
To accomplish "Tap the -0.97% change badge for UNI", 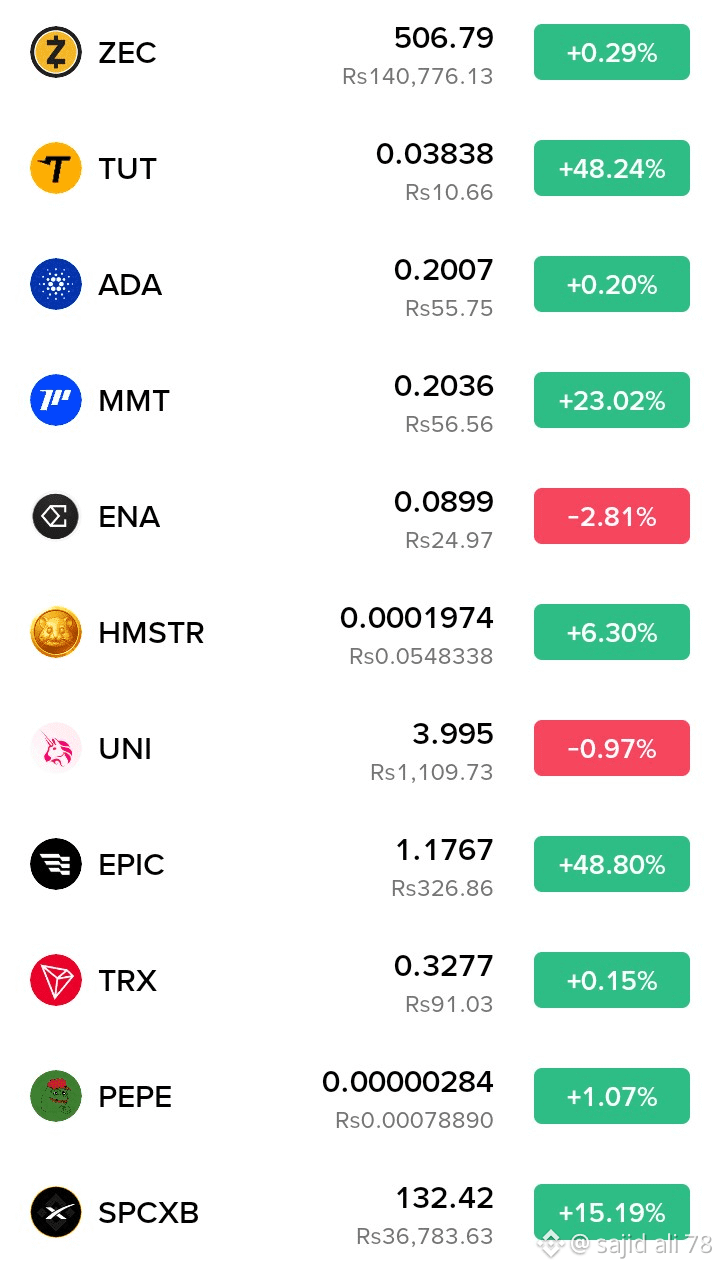I will click(612, 748).
